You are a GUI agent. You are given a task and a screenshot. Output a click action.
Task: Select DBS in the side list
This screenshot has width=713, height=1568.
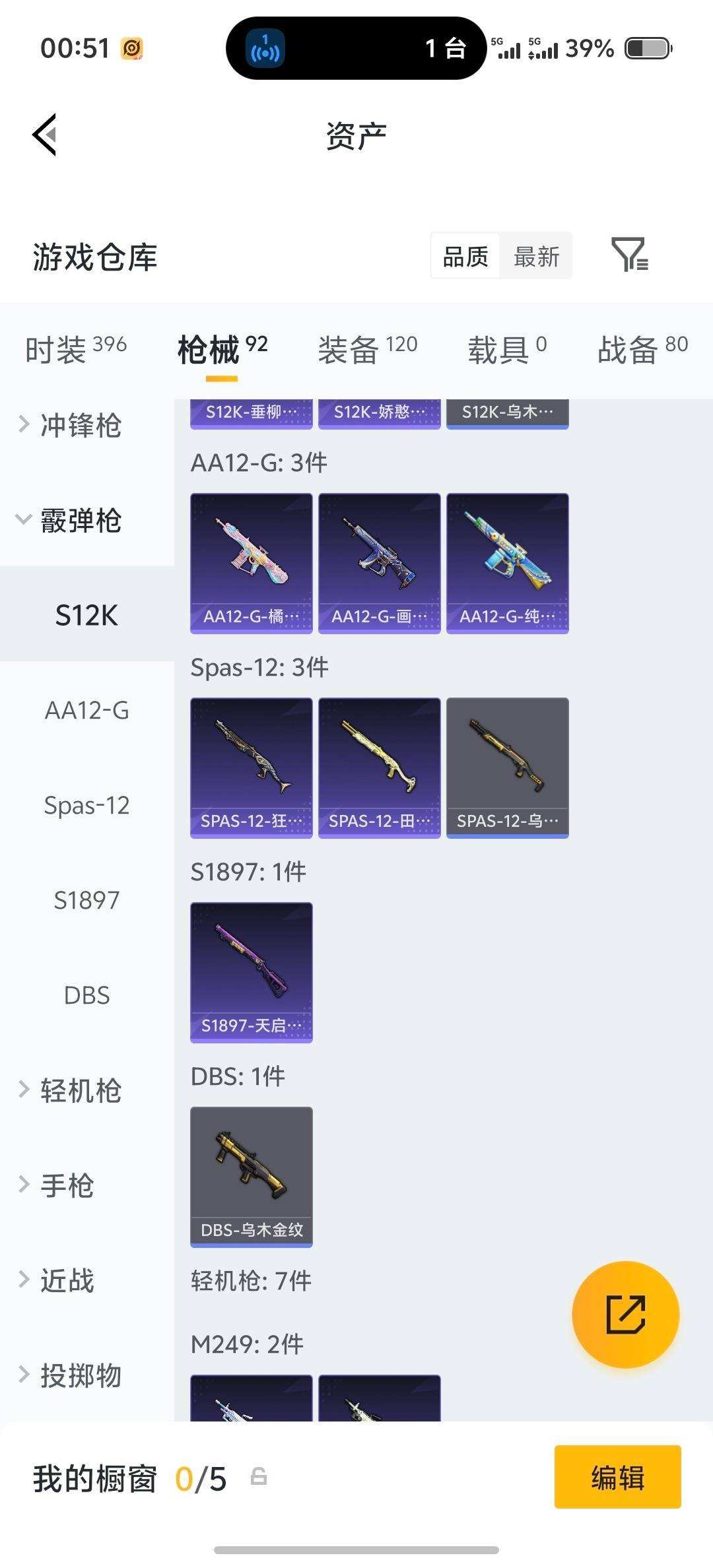pyautogui.click(x=86, y=995)
